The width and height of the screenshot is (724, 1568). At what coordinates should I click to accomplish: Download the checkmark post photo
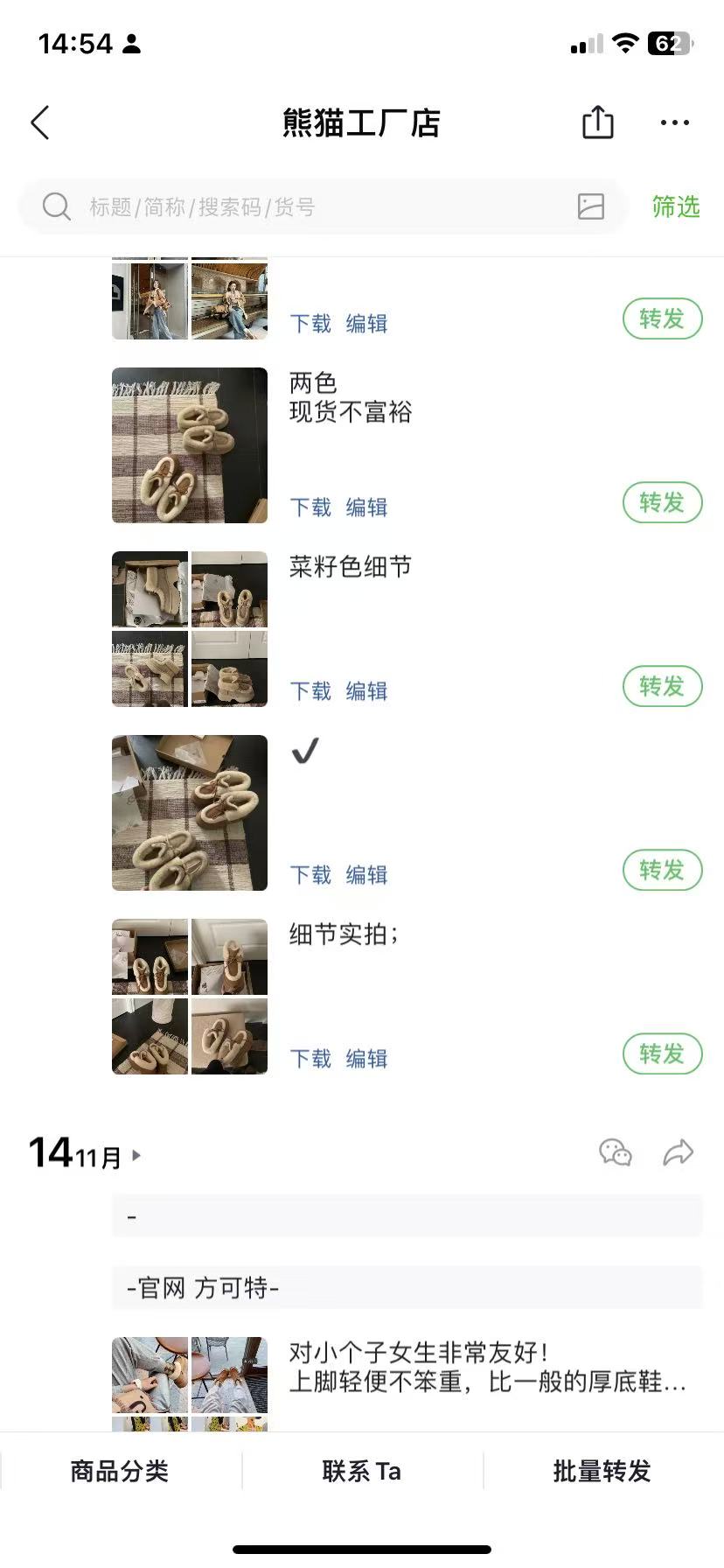(310, 875)
